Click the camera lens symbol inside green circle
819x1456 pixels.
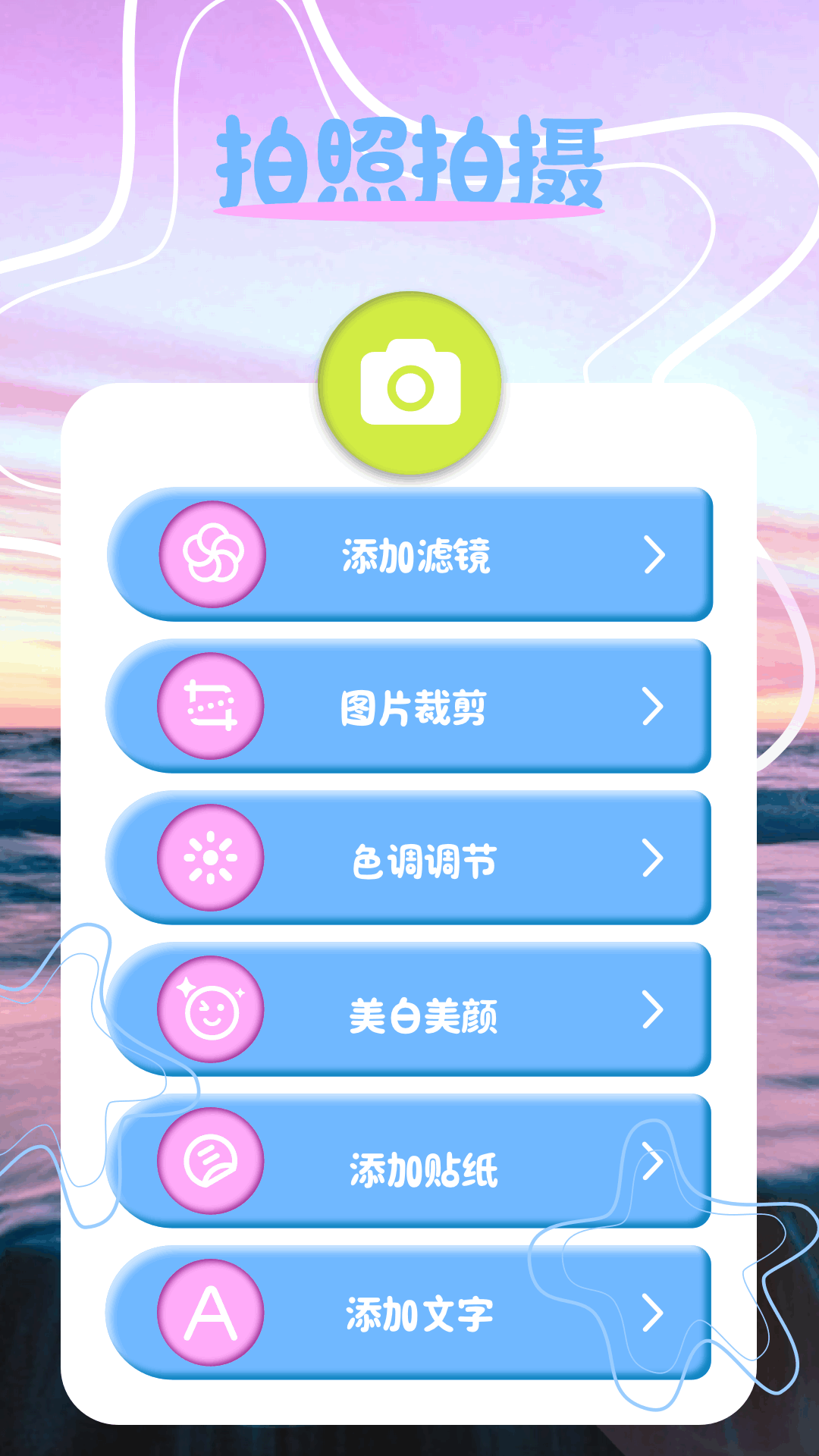point(409,387)
